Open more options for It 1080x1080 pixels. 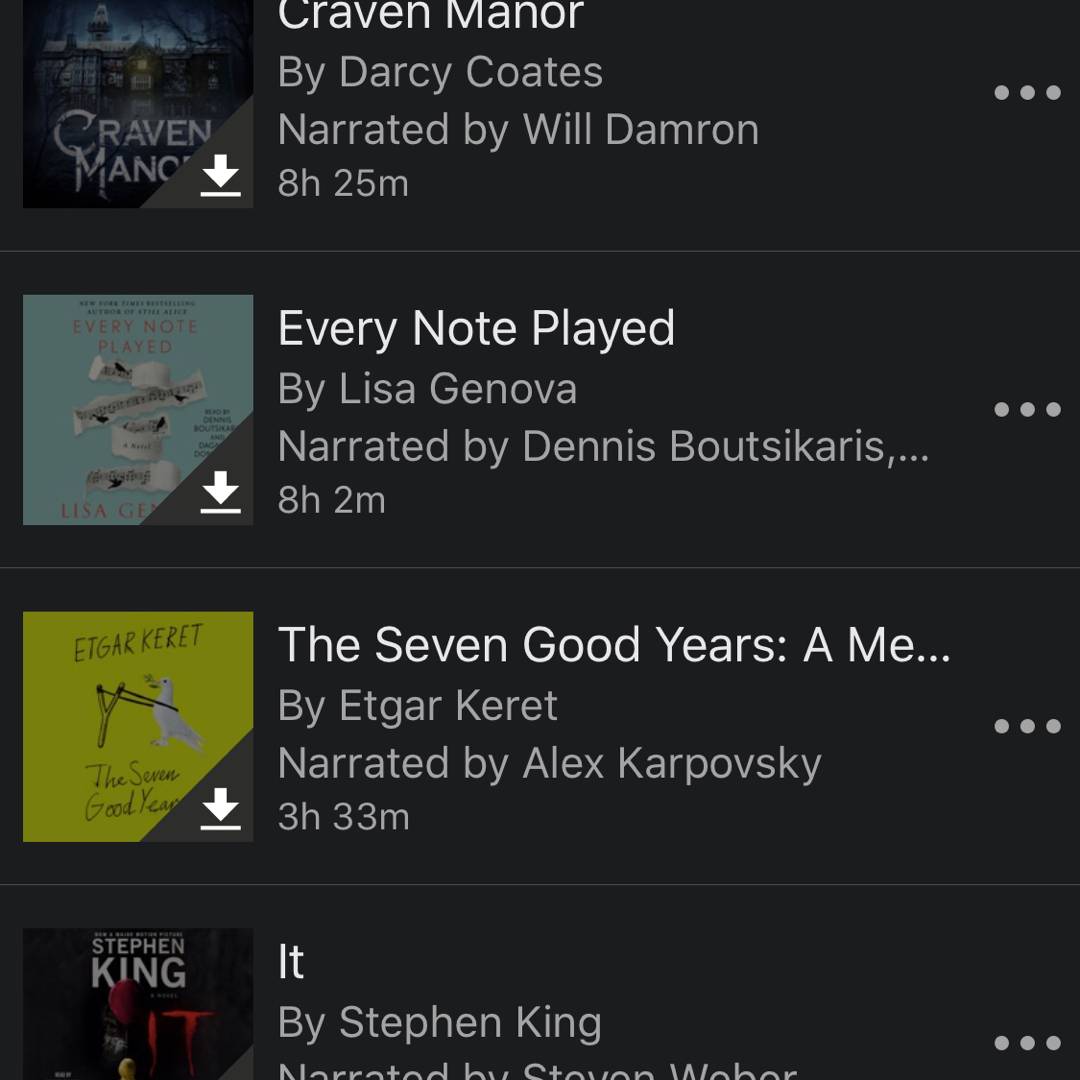(1027, 1043)
